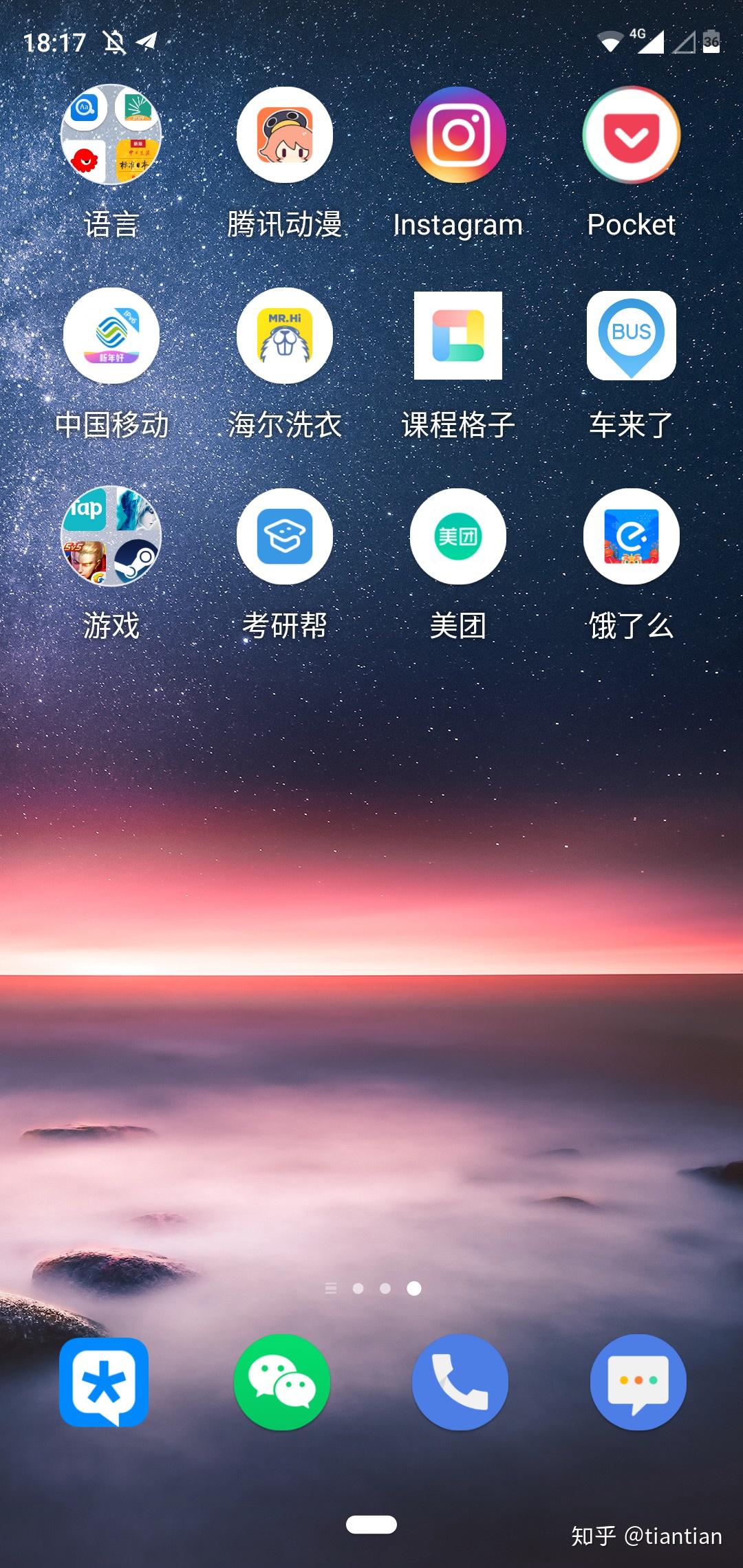Open the Phone dialer
The image size is (743, 1568).
click(x=460, y=1382)
